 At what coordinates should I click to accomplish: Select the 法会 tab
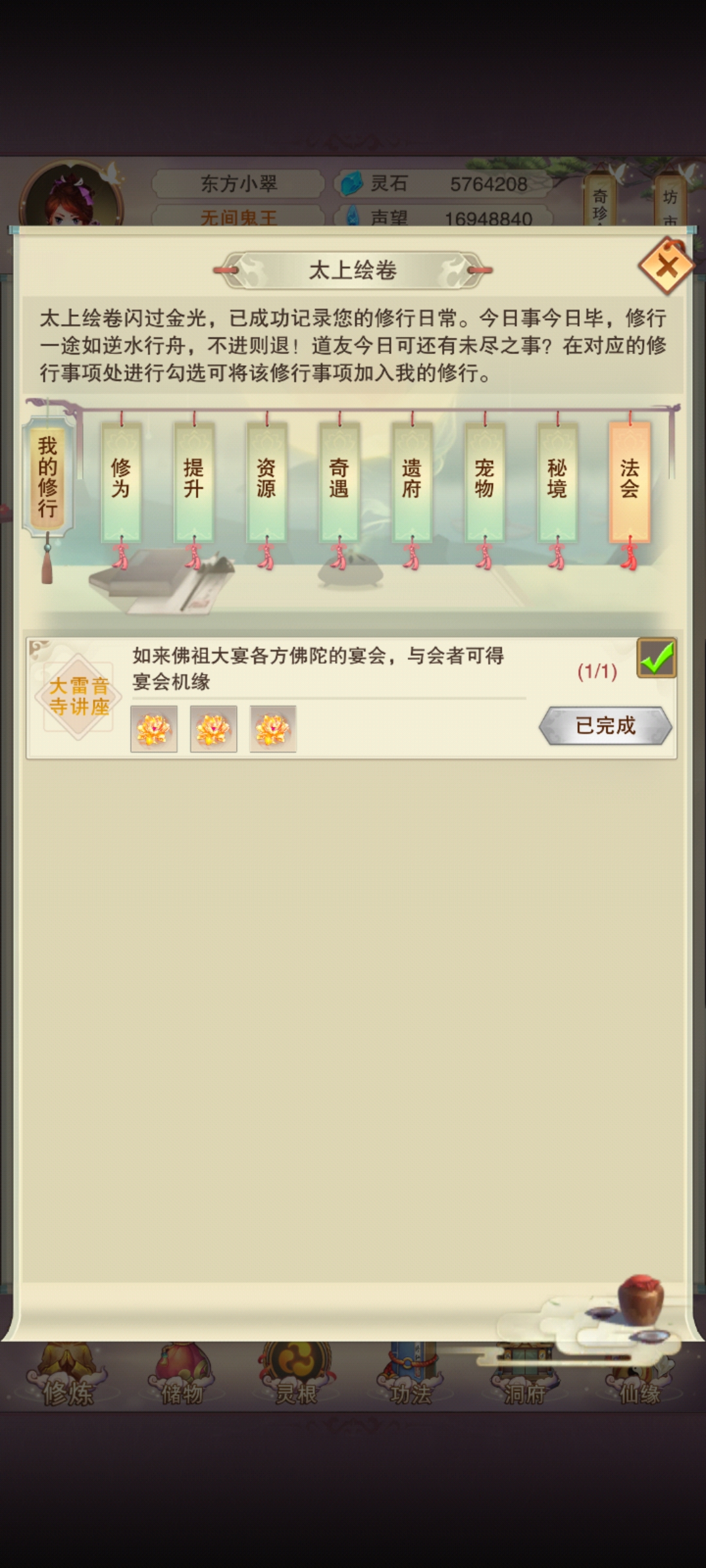point(630,481)
